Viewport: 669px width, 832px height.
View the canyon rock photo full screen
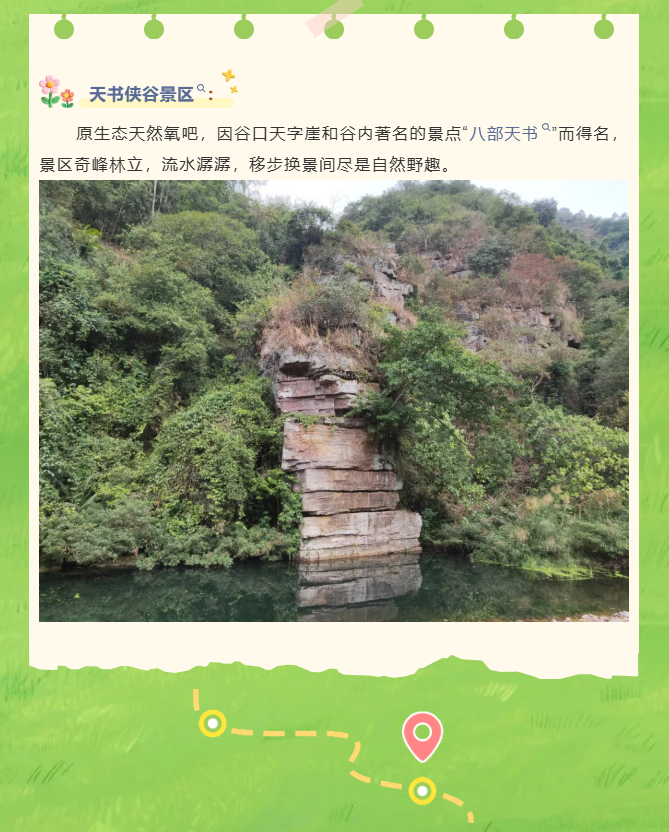pos(334,400)
